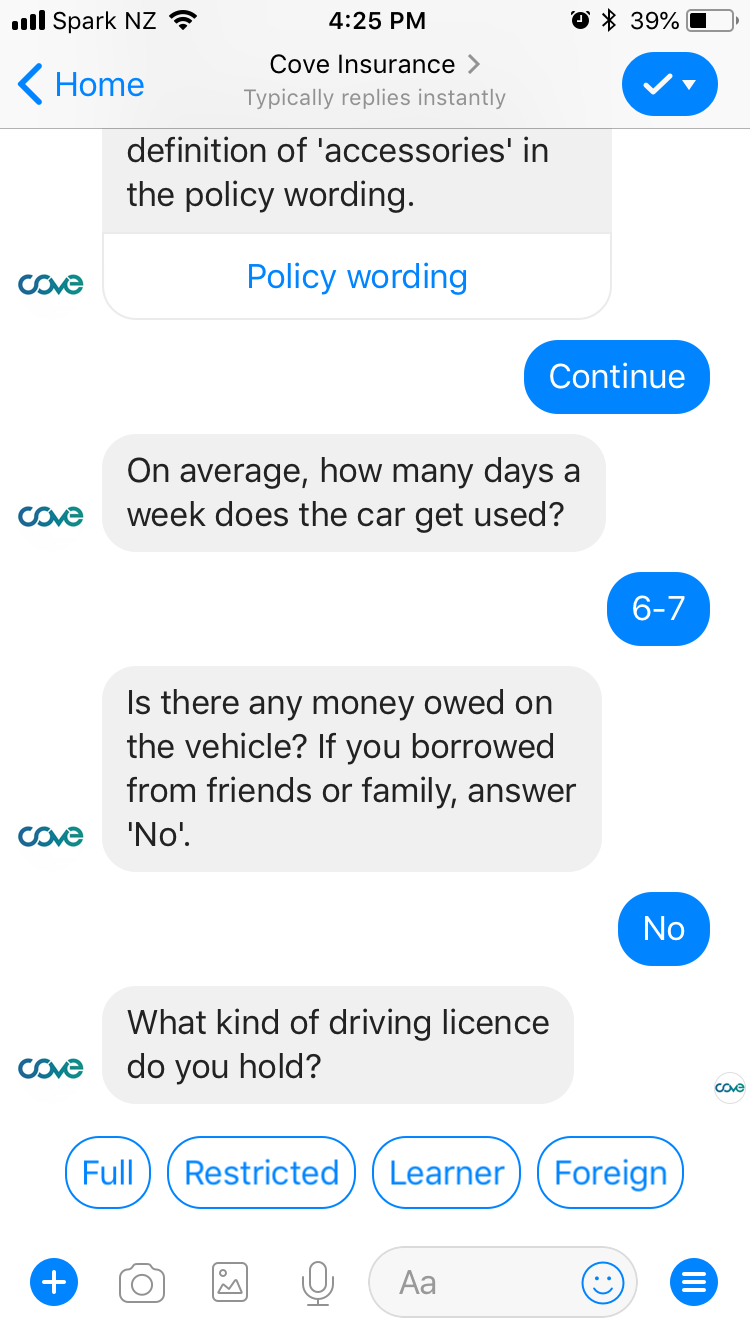Answer with the Learner licence option
The height and width of the screenshot is (1334, 750).
pos(446,1172)
